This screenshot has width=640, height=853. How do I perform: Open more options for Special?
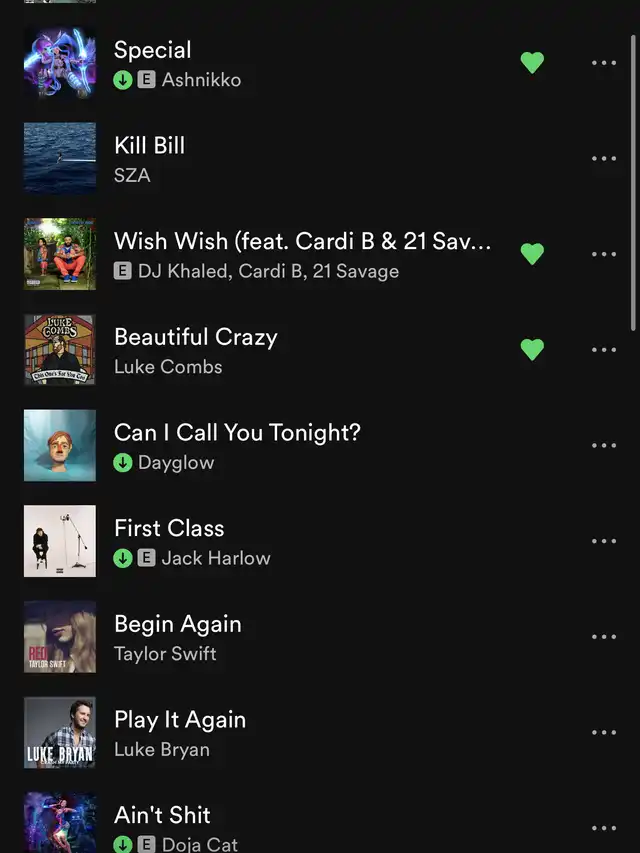tap(604, 63)
